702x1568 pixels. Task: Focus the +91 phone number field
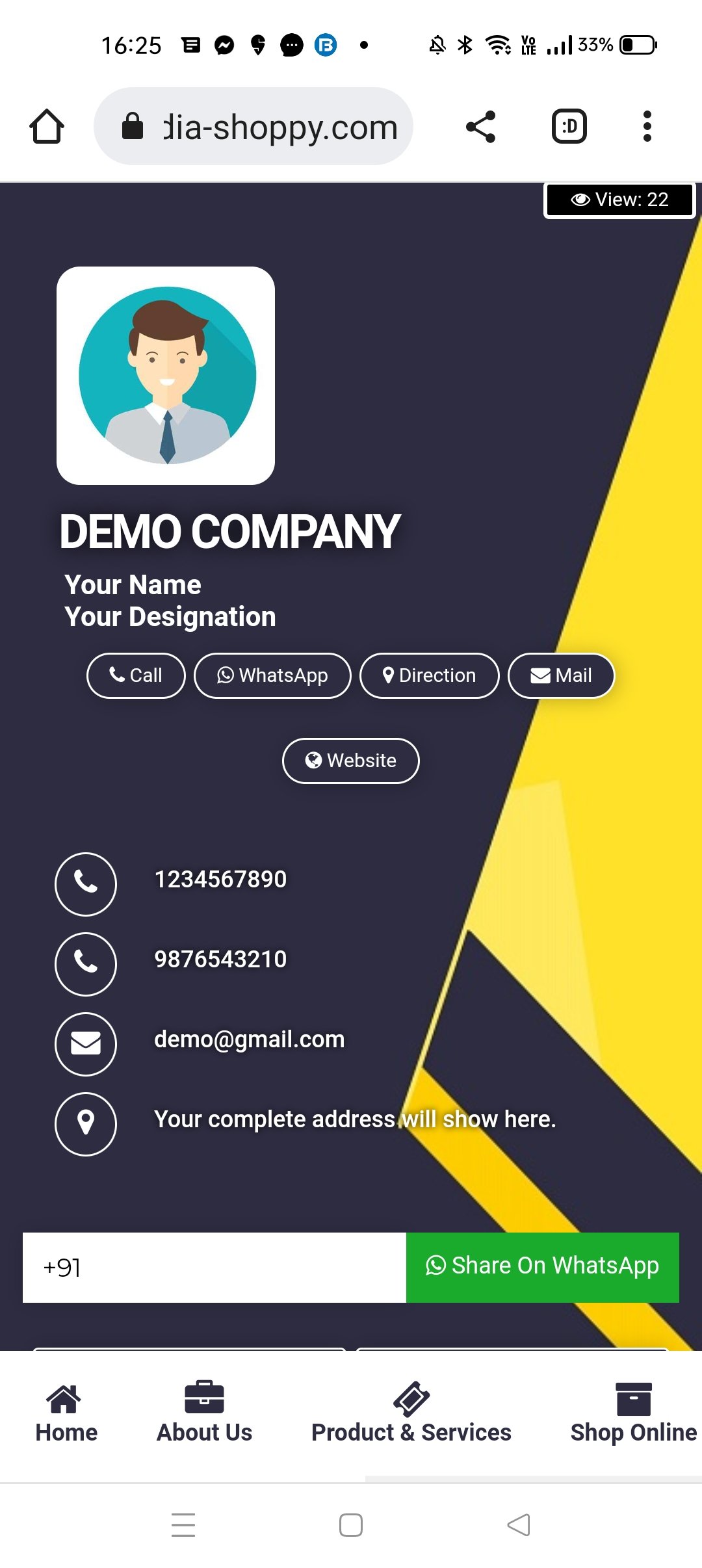point(214,1268)
